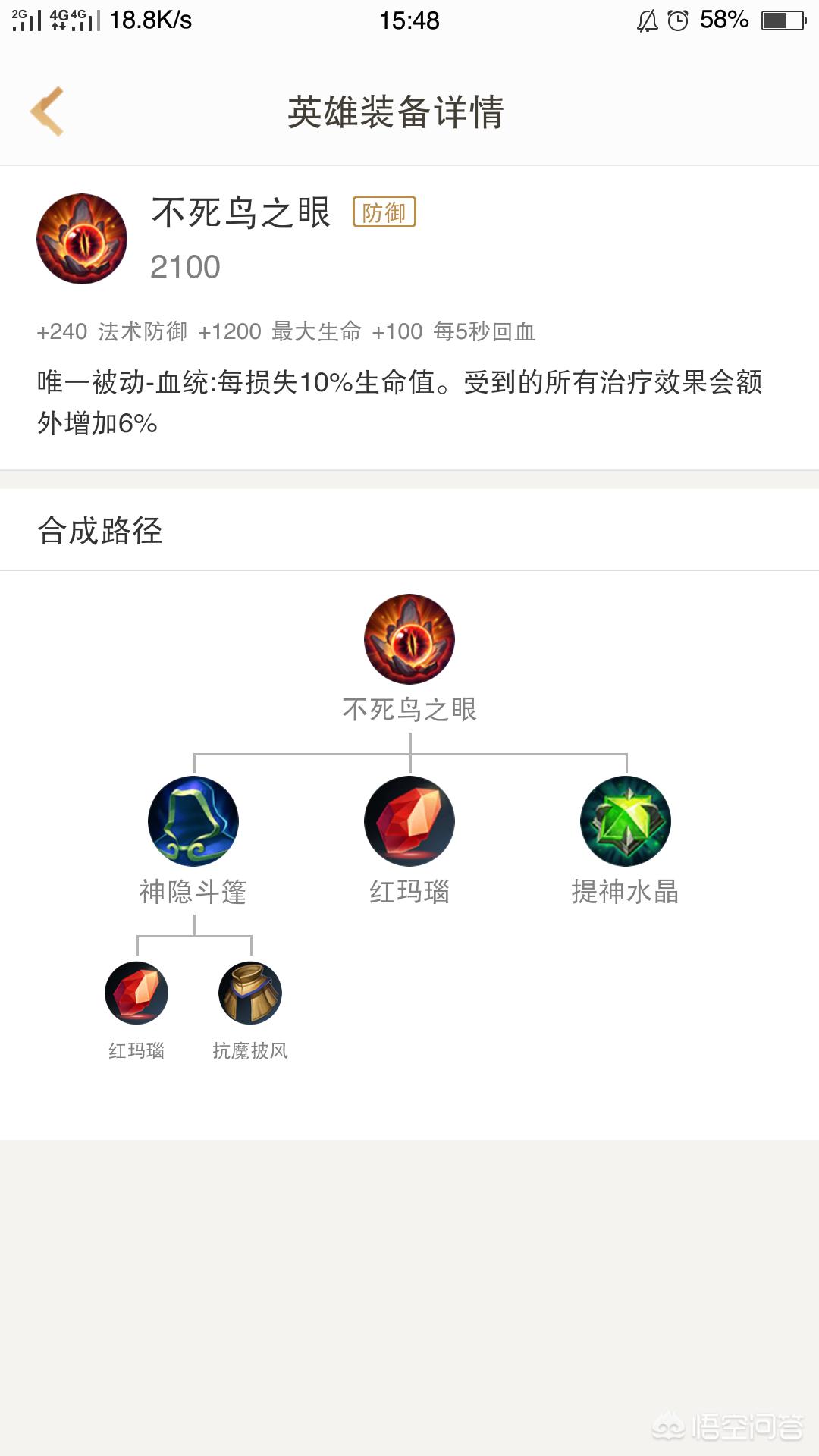Go back from the equipment details page
Screen dimensions: 819x1456
pos(47,111)
